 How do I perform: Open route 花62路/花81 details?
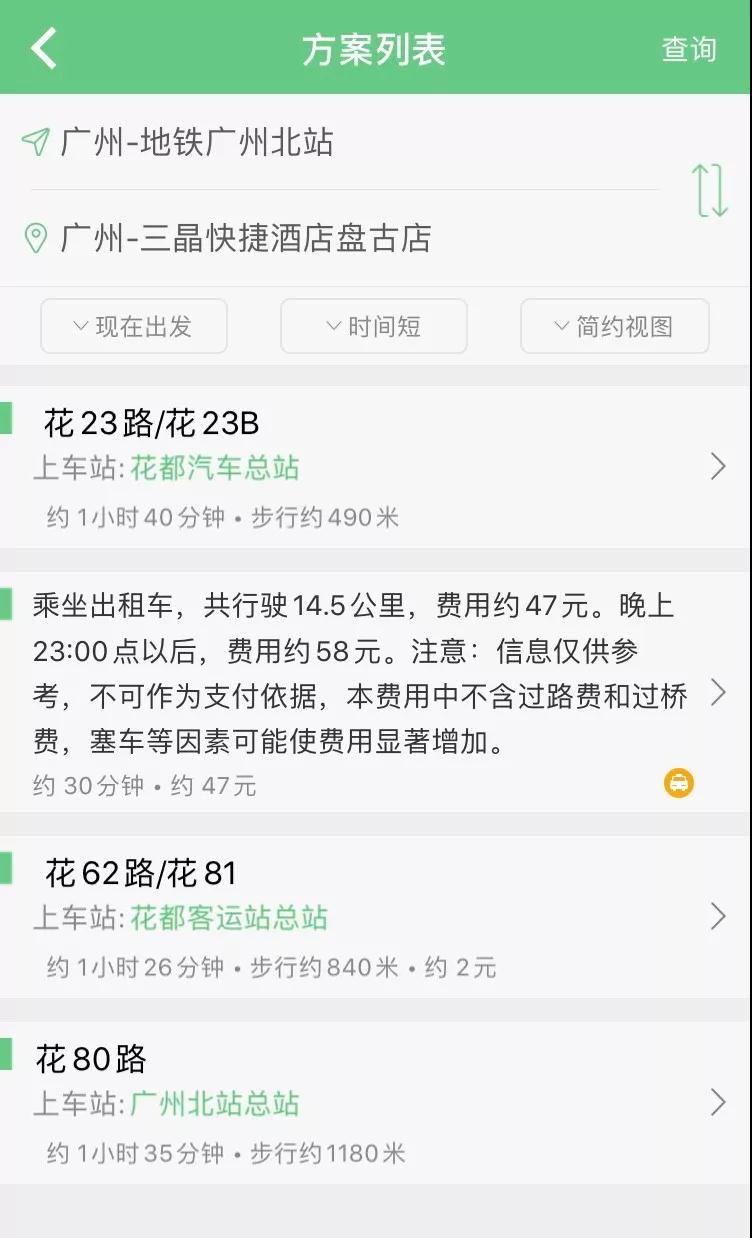(375, 916)
